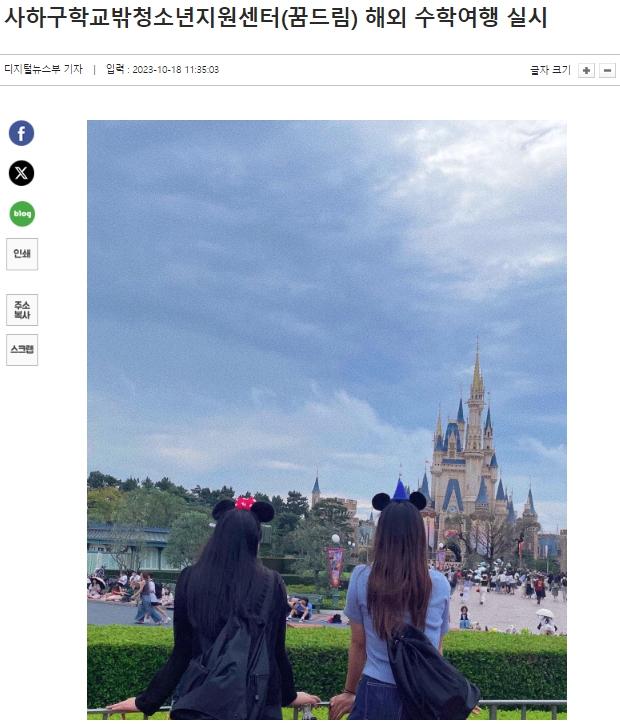This screenshot has width=620, height=724.
Task: Copy the article address with 주소복사
Action: [x=22, y=310]
